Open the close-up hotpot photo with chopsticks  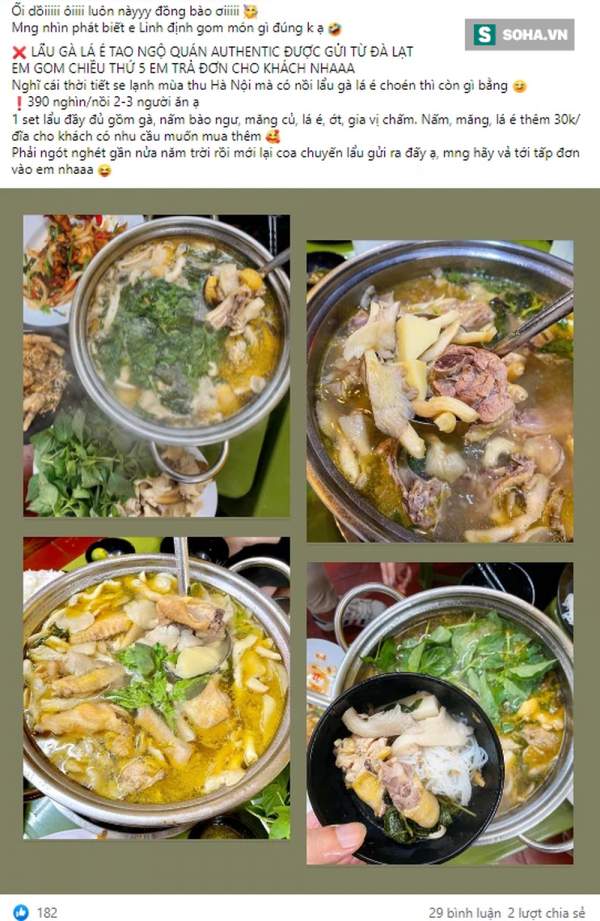440,390
